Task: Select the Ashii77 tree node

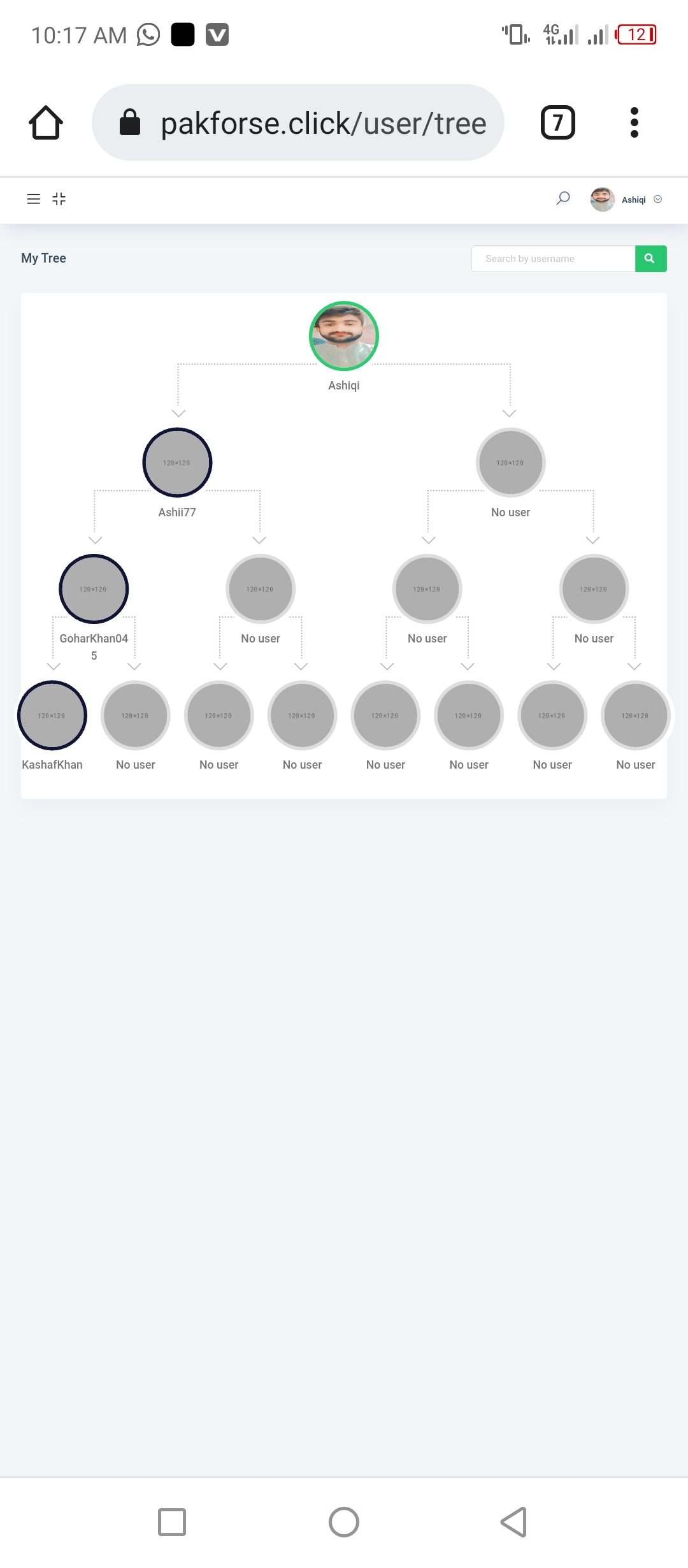Action: (177, 462)
